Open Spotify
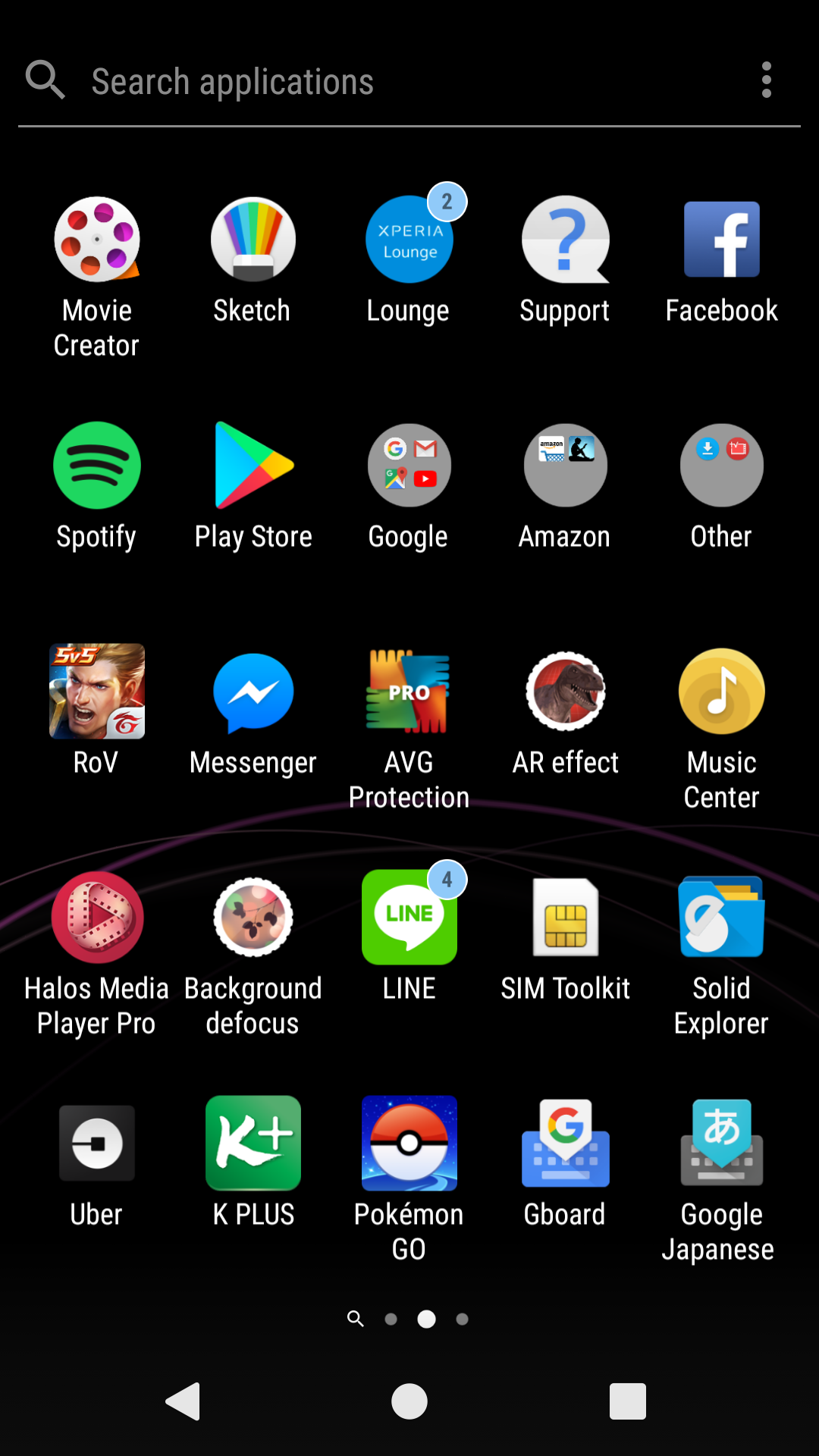This screenshot has height=1456, width=819. (97, 466)
